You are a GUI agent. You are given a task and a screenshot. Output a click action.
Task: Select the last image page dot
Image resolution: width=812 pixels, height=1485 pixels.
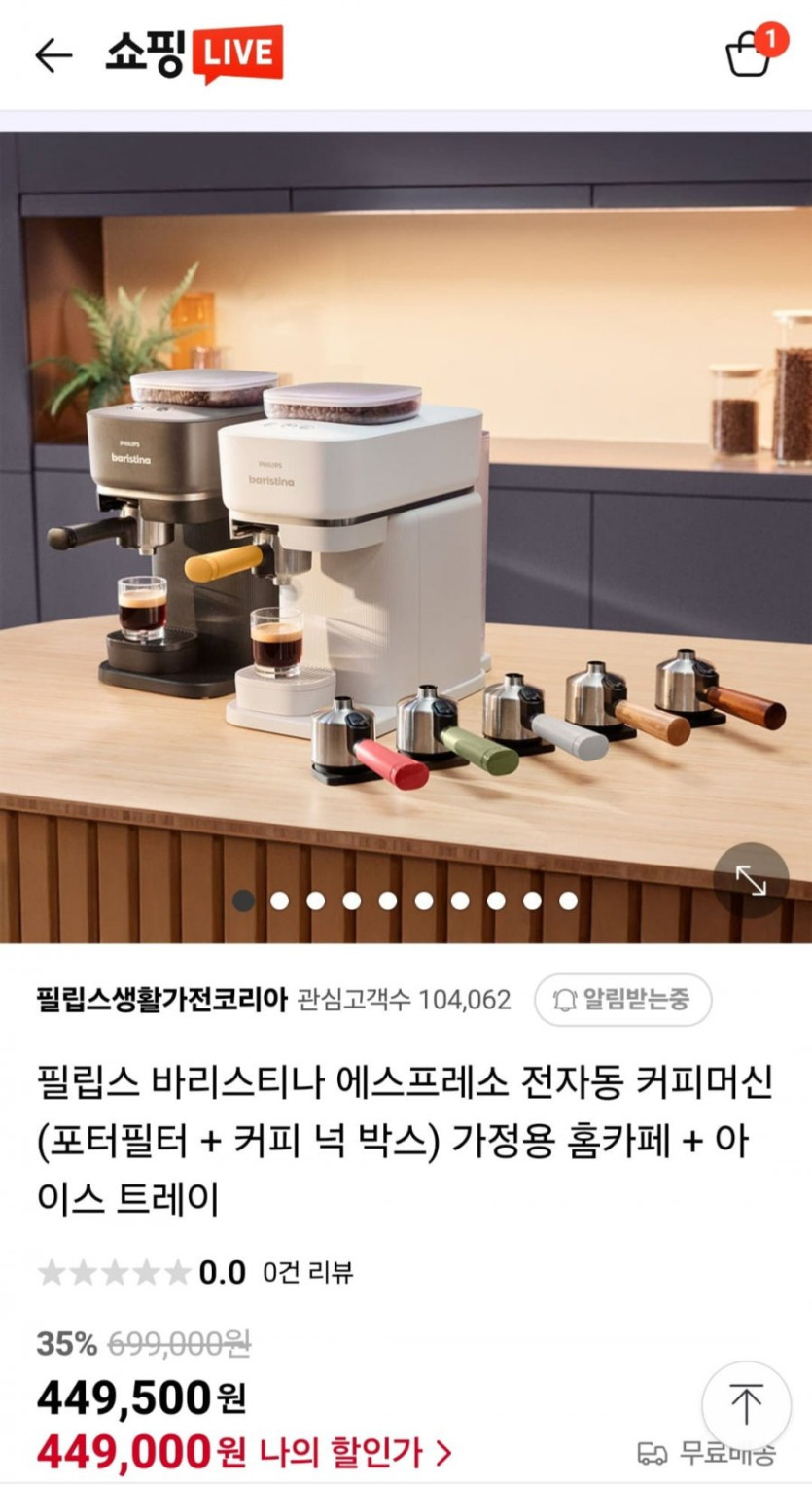pos(568,901)
